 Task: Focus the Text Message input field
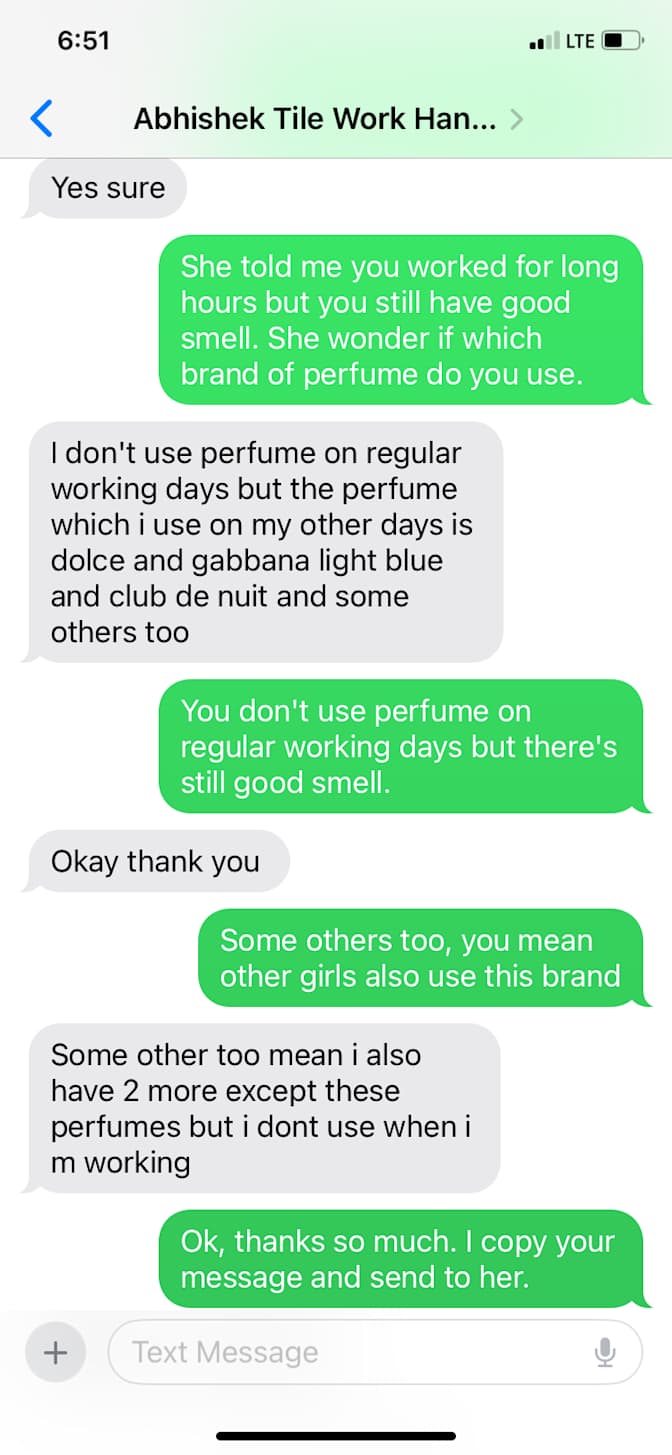350,1353
